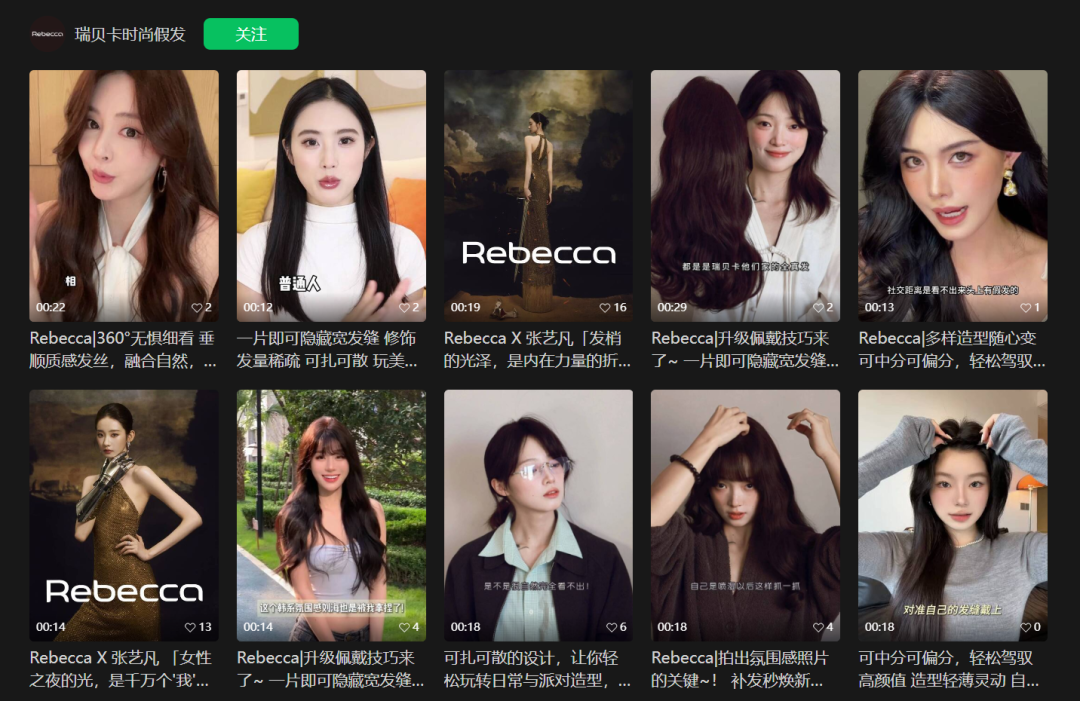Play the video 可中分可偏分，轻松驾驭高颜值

pos(952,515)
